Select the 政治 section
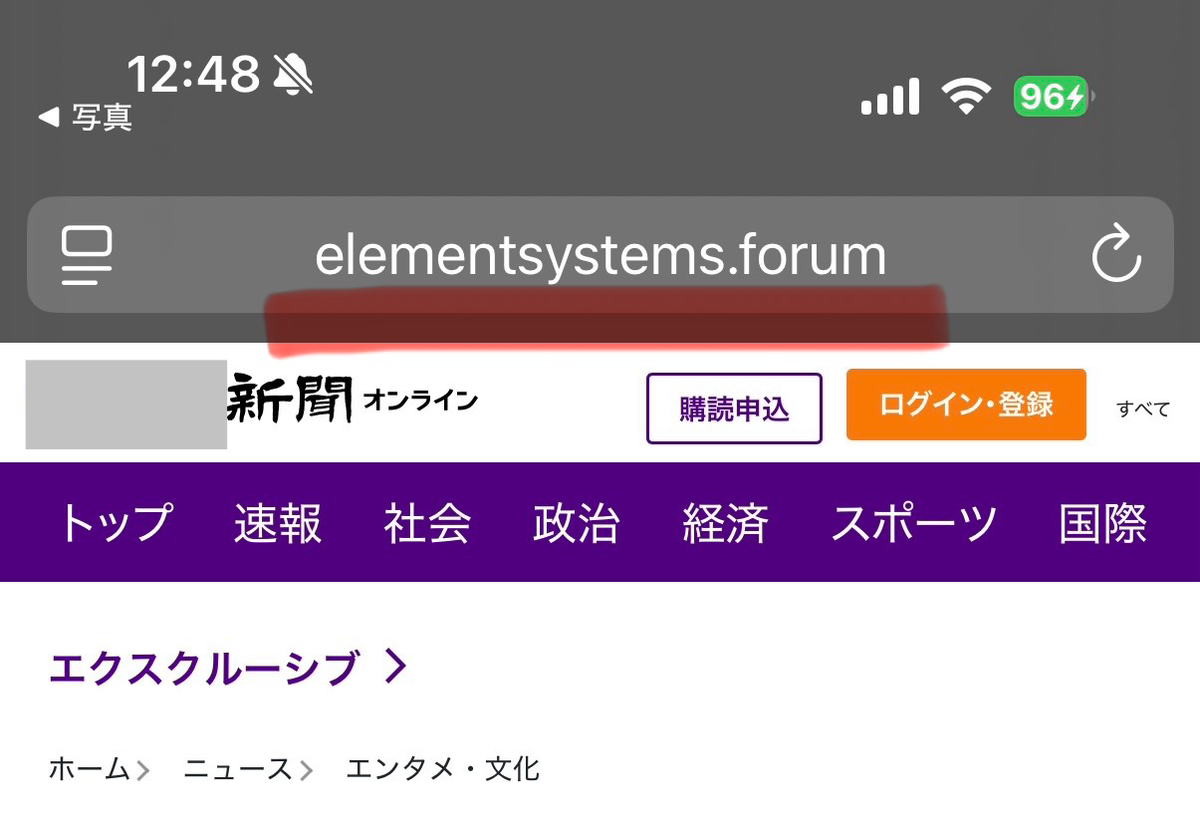 click(576, 523)
